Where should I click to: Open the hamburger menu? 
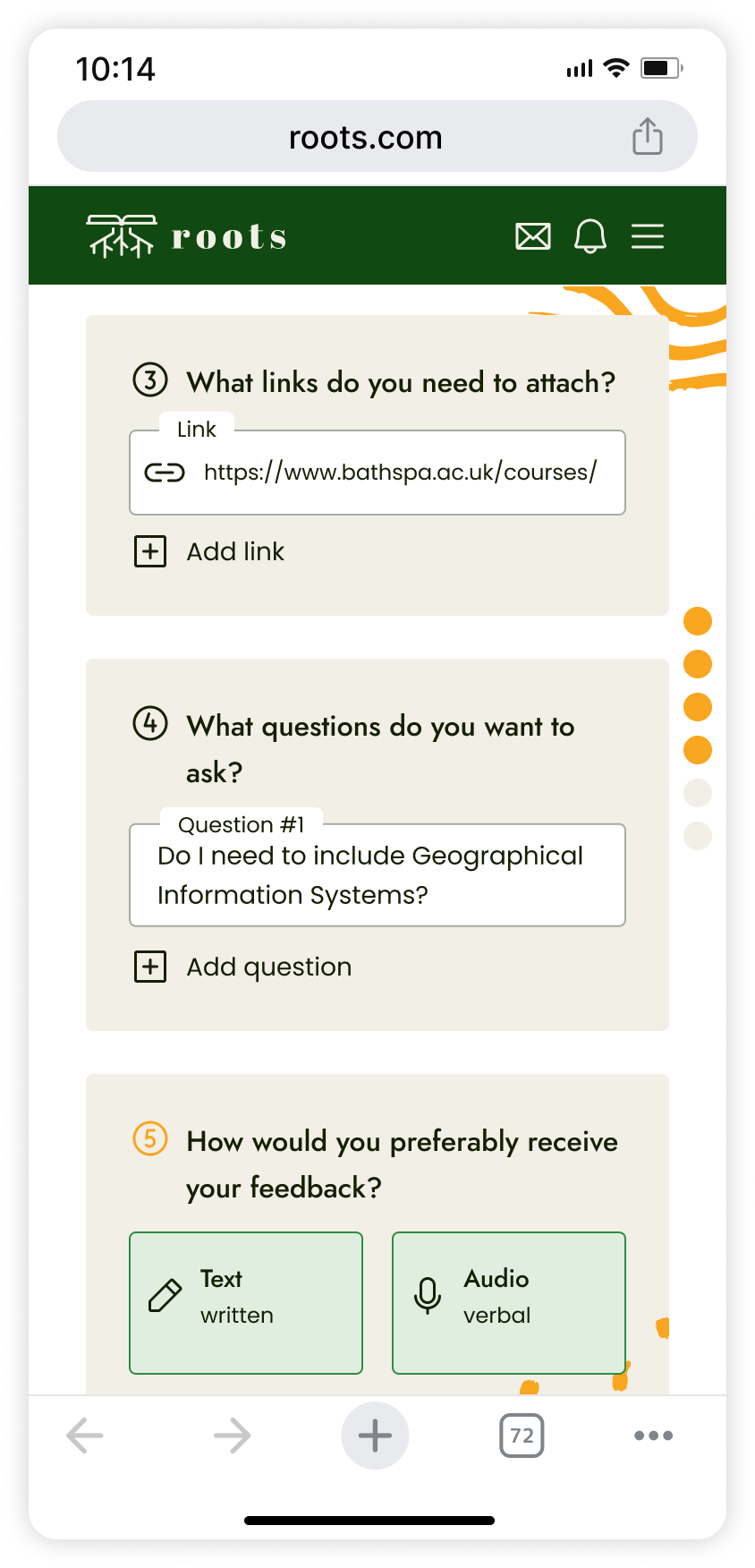point(648,236)
